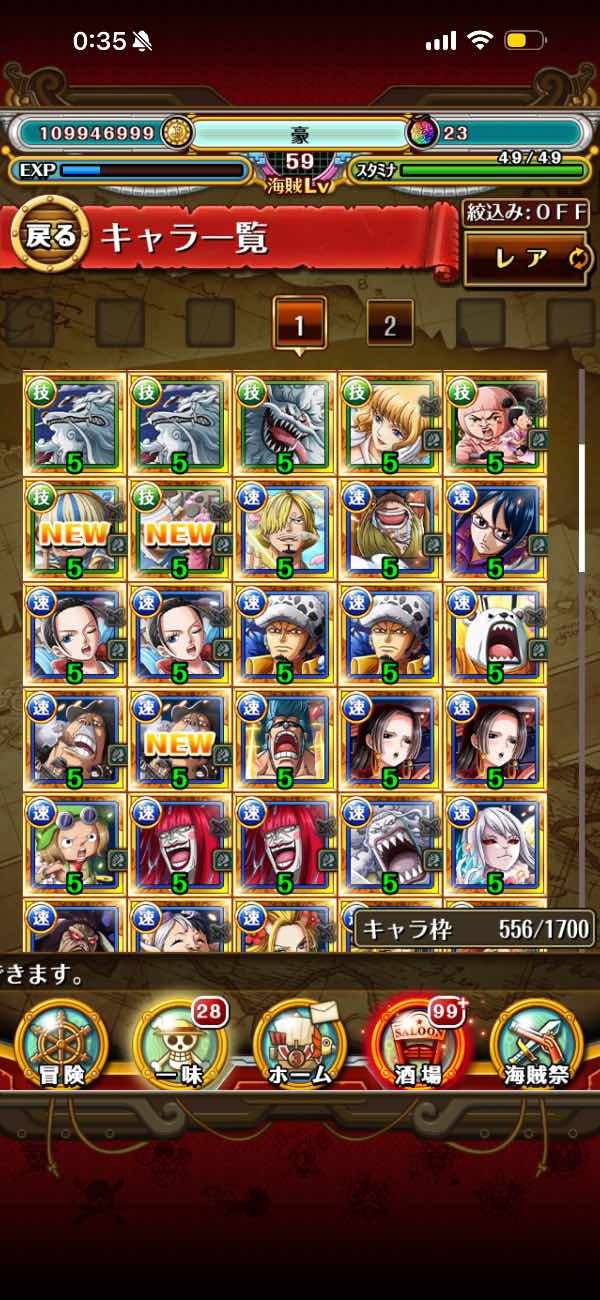Open the purple-haired girl with glasses
The image size is (600, 1300).
(x=495, y=530)
